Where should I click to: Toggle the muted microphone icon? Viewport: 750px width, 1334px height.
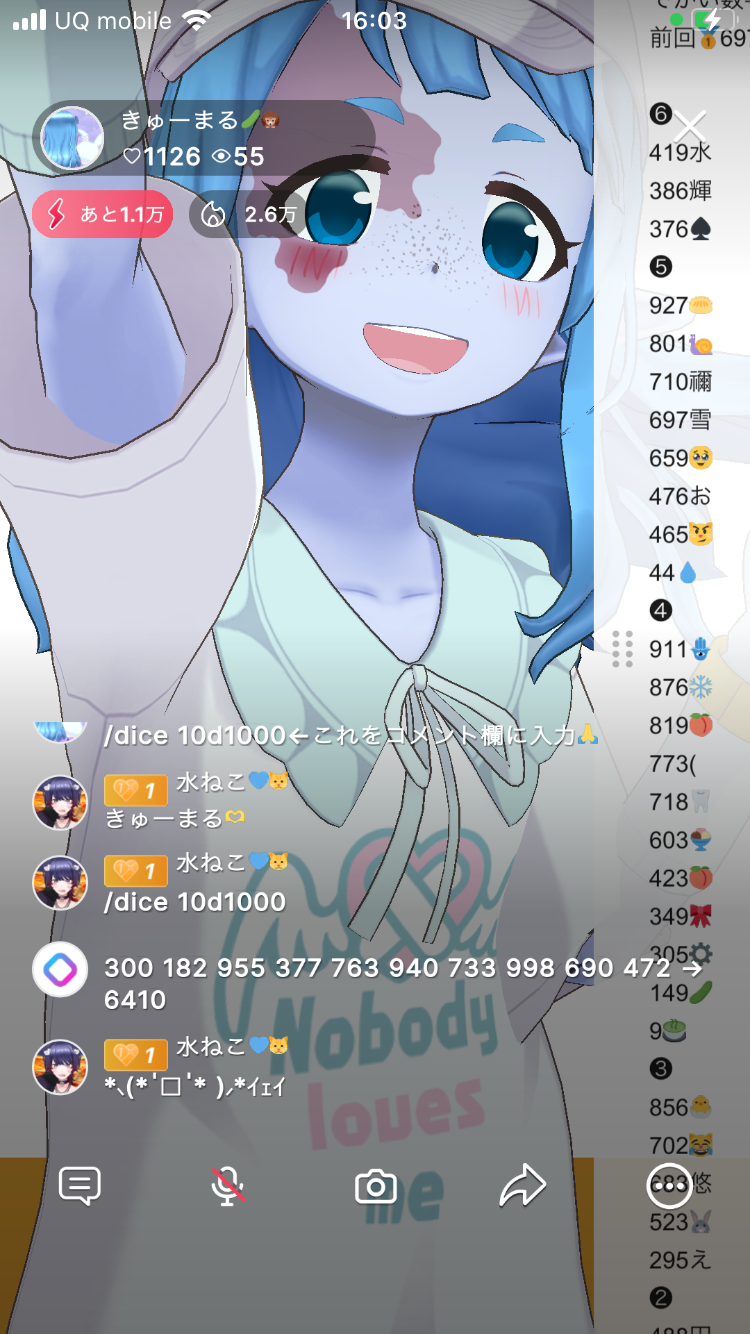tap(228, 1186)
